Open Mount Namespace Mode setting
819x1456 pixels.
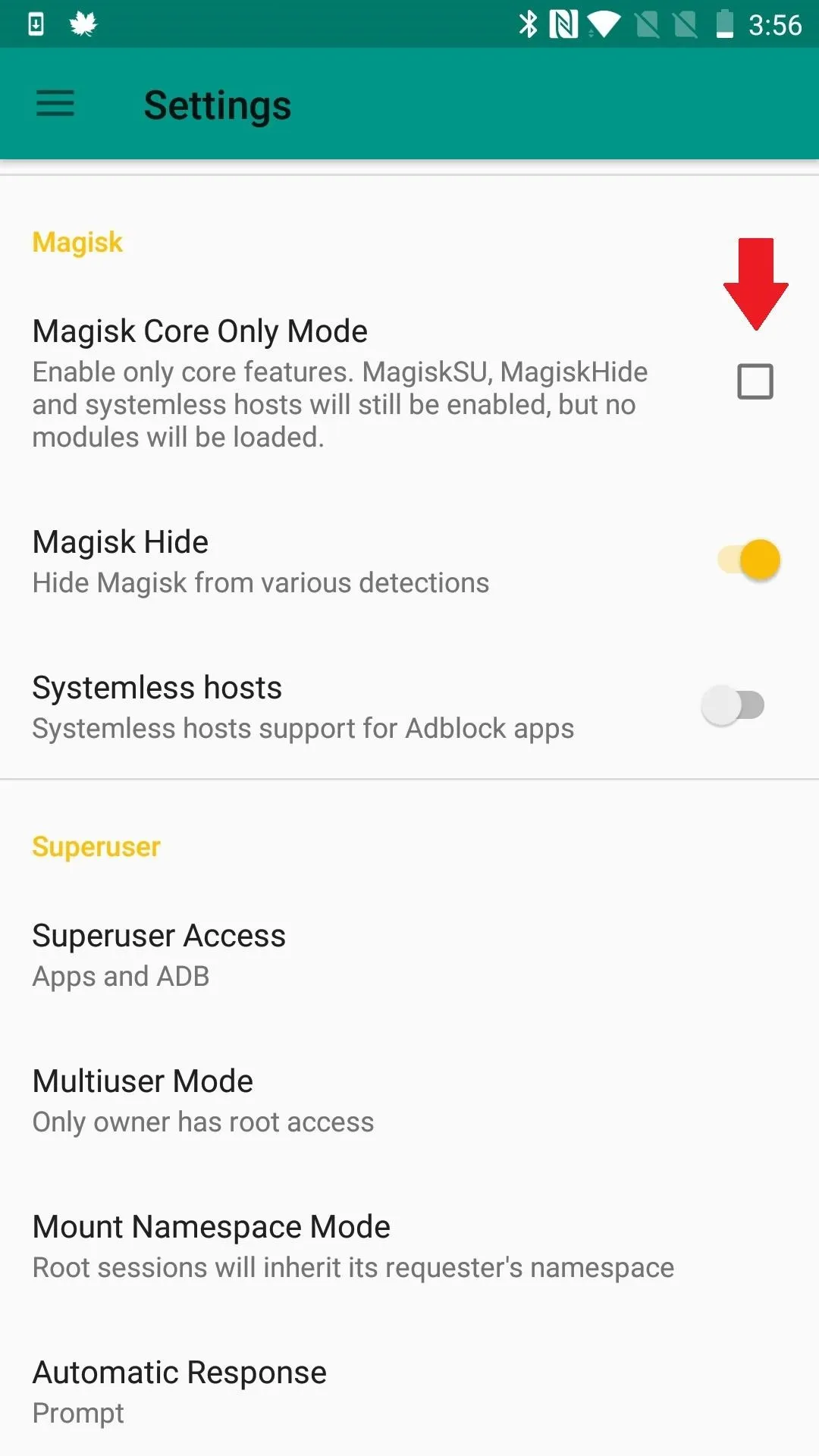pos(409,1246)
